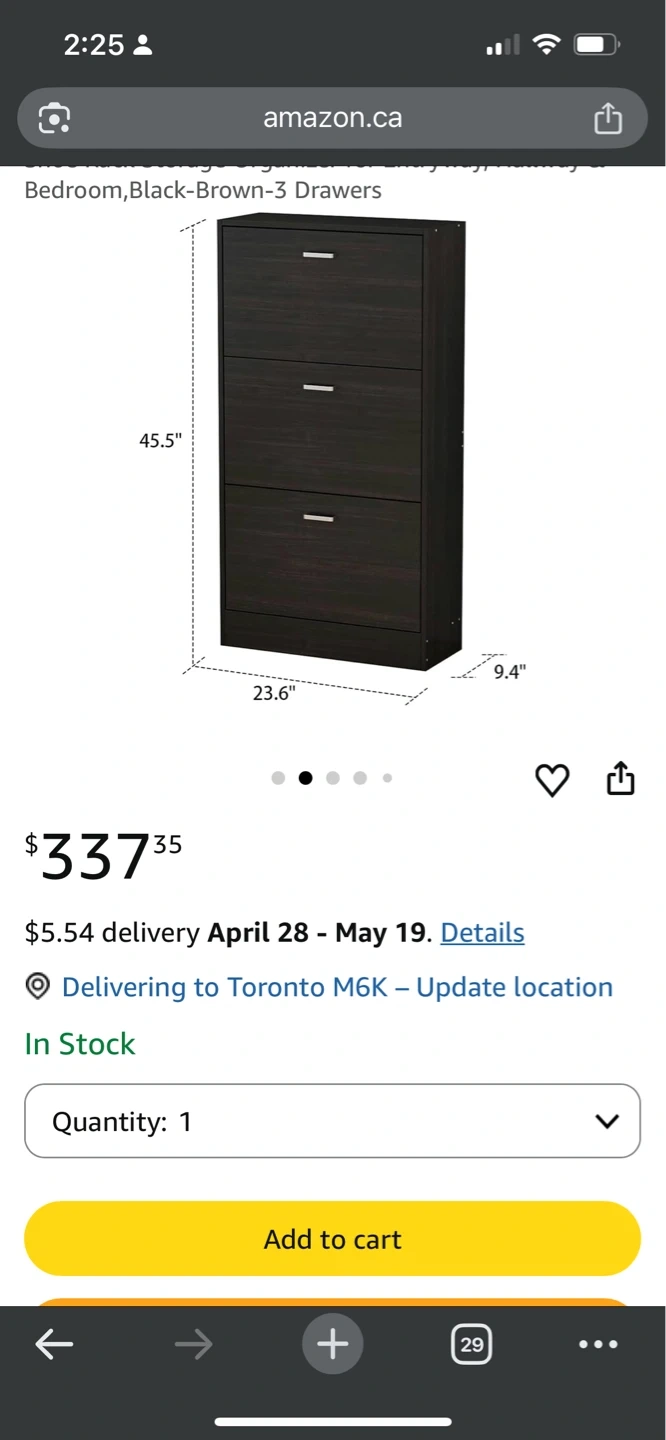Jump to the first product image dot

click(278, 778)
